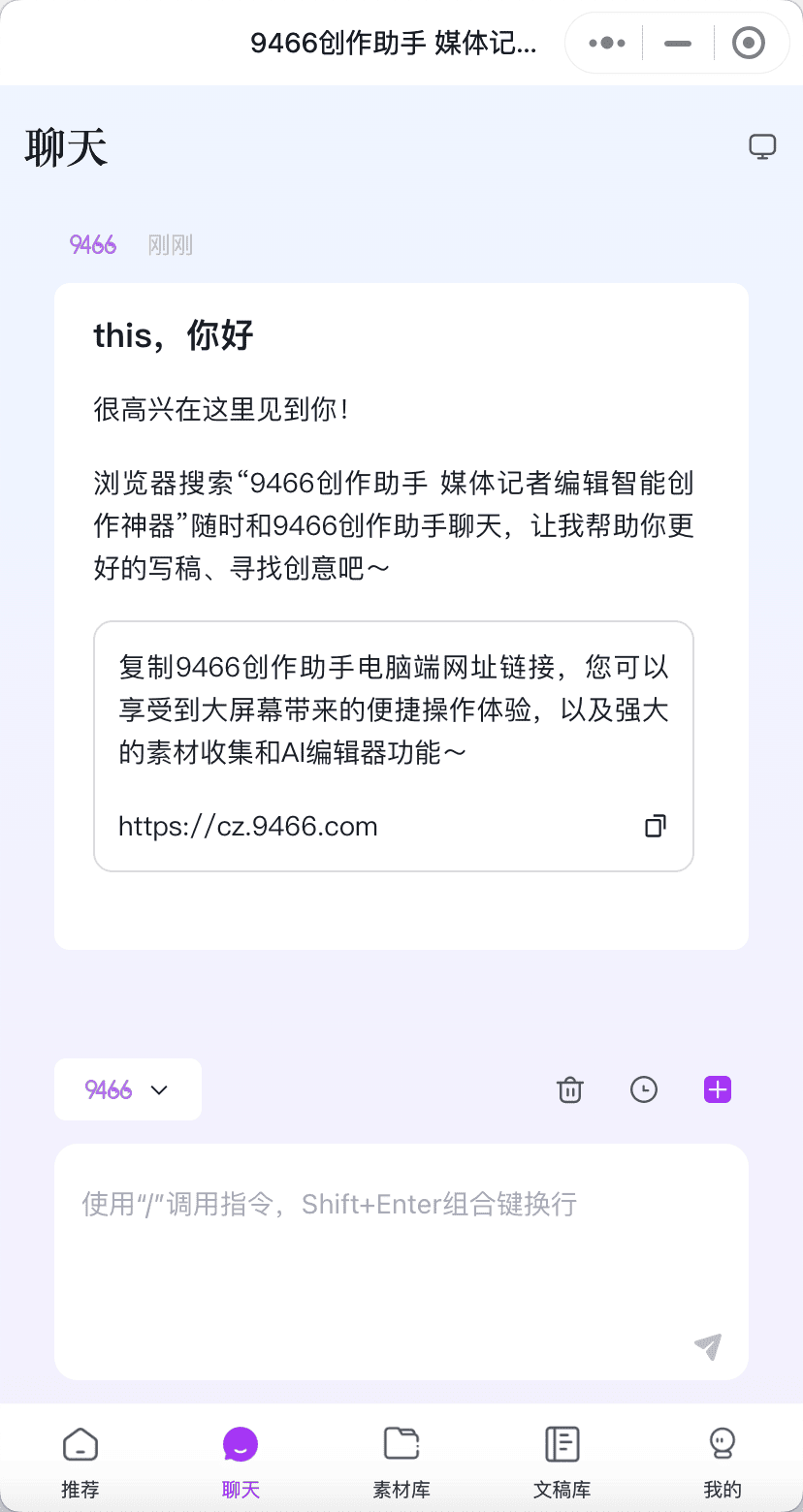The width and height of the screenshot is (803, 1512).
Task: Close the mini program via the circle button
Action: (x=748, y=44)
